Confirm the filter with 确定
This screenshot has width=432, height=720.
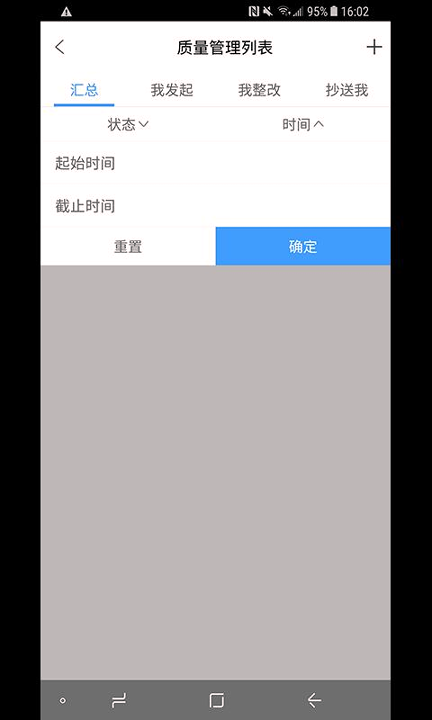point(303,247)
